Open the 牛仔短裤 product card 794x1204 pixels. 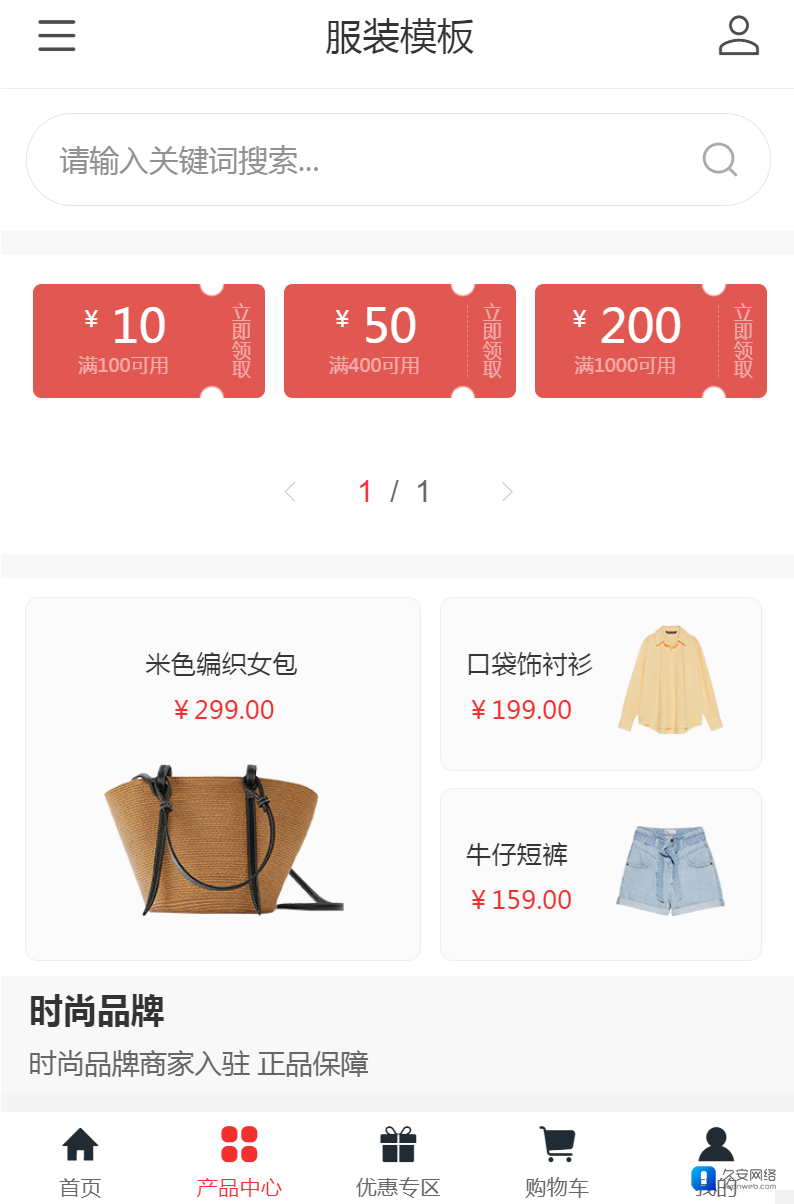tap(600, 874)
